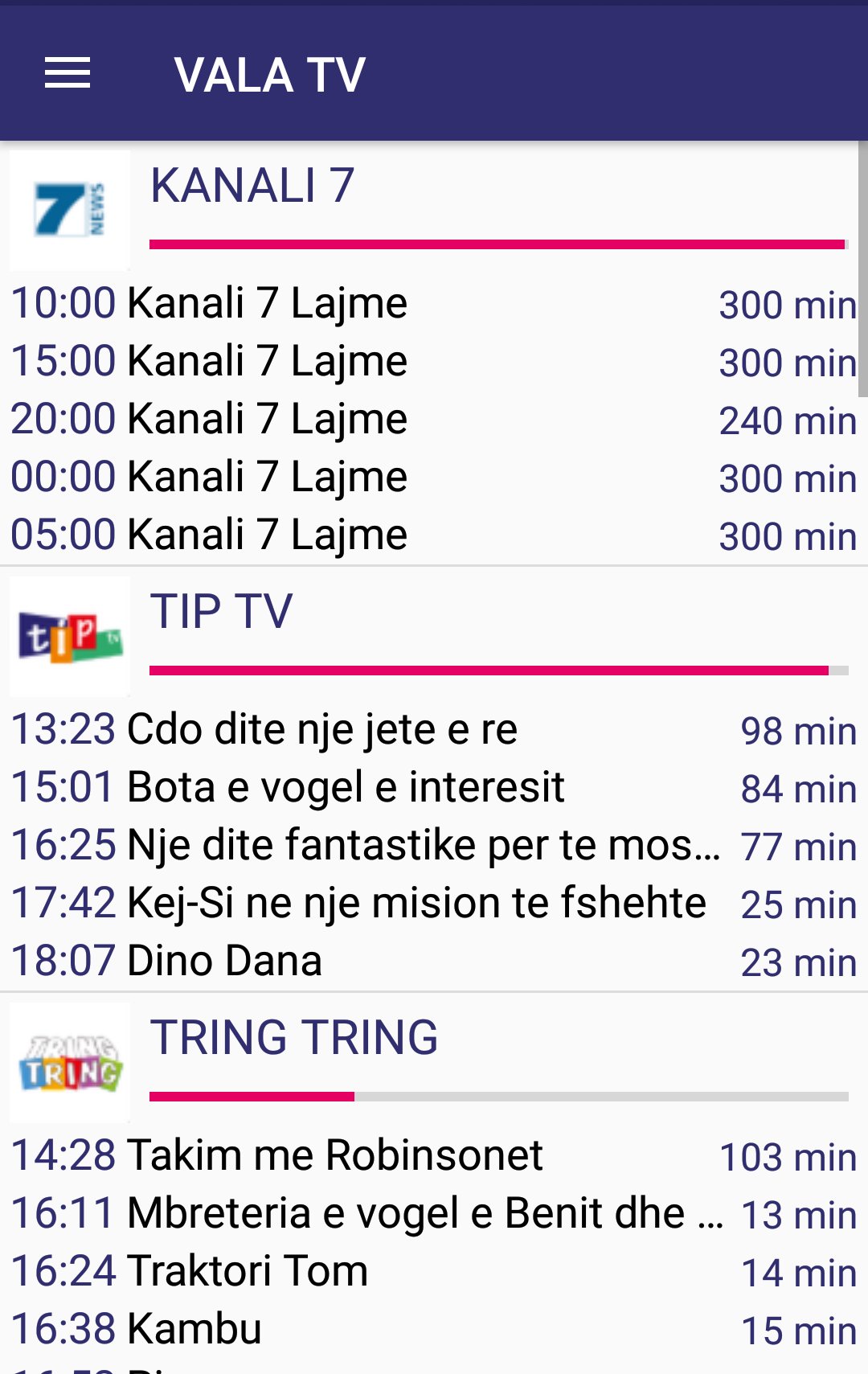Open the TRING TRING channel name heading
868x1374 pixels.
click(295, 1037)
